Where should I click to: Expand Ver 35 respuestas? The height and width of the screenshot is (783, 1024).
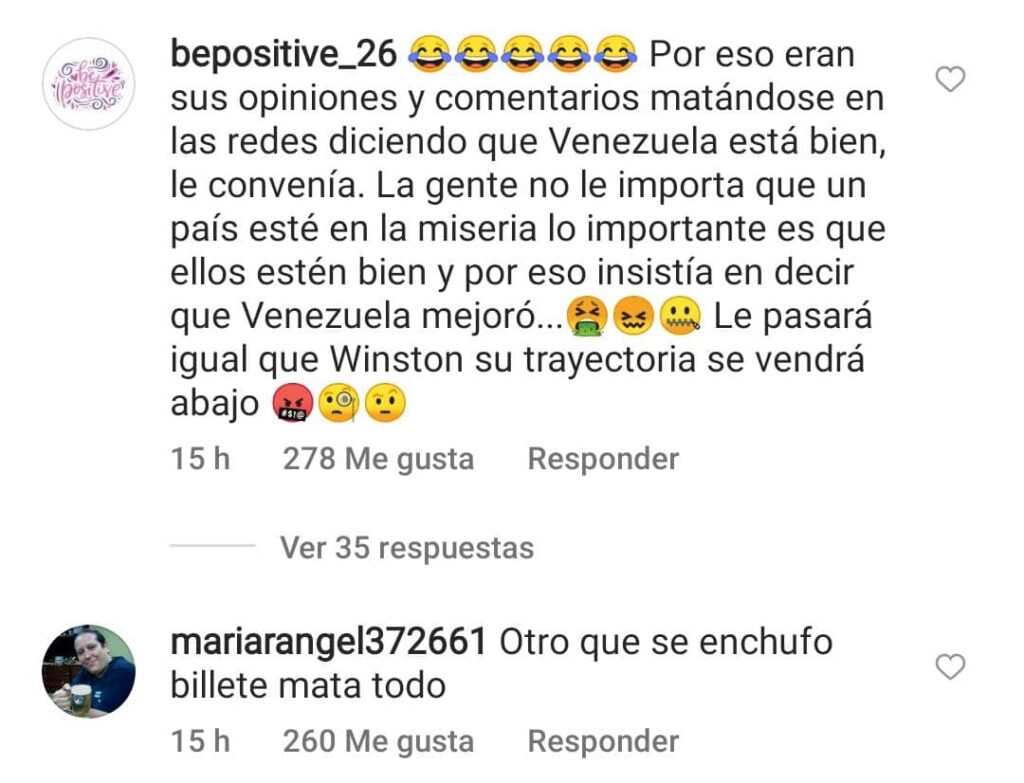(x=406, y=548)
